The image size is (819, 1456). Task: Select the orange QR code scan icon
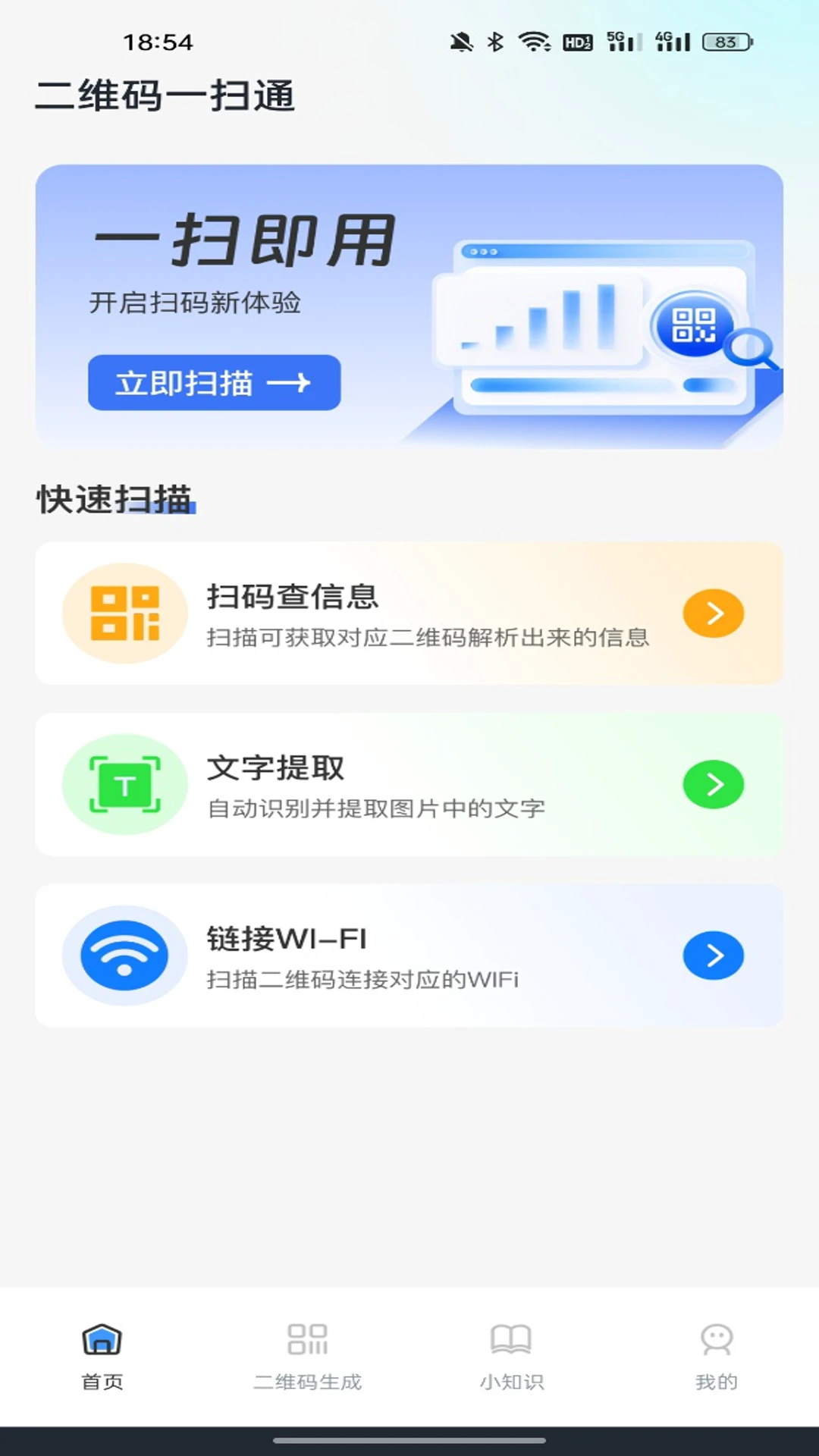(x=125, y=613)
